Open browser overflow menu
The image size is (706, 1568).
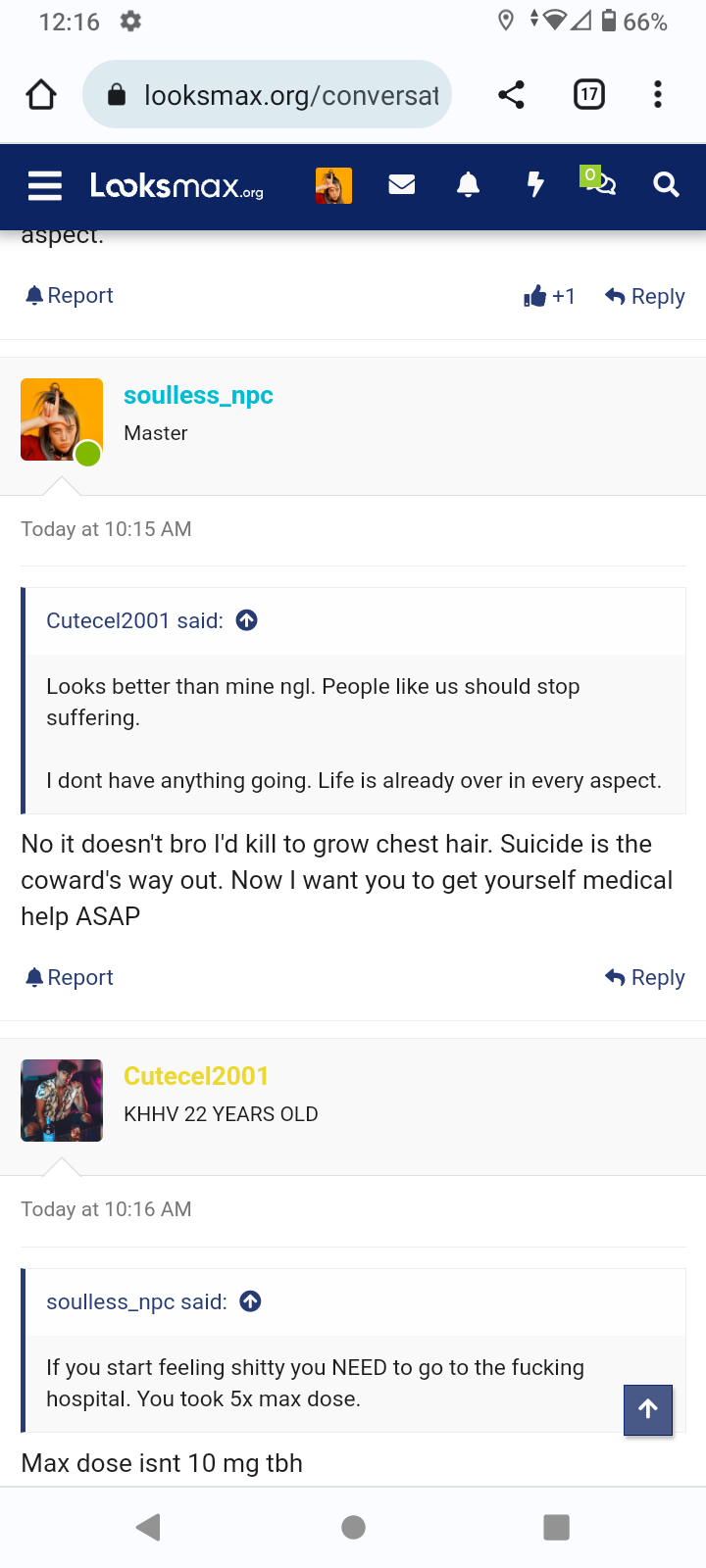click(658, 95)
